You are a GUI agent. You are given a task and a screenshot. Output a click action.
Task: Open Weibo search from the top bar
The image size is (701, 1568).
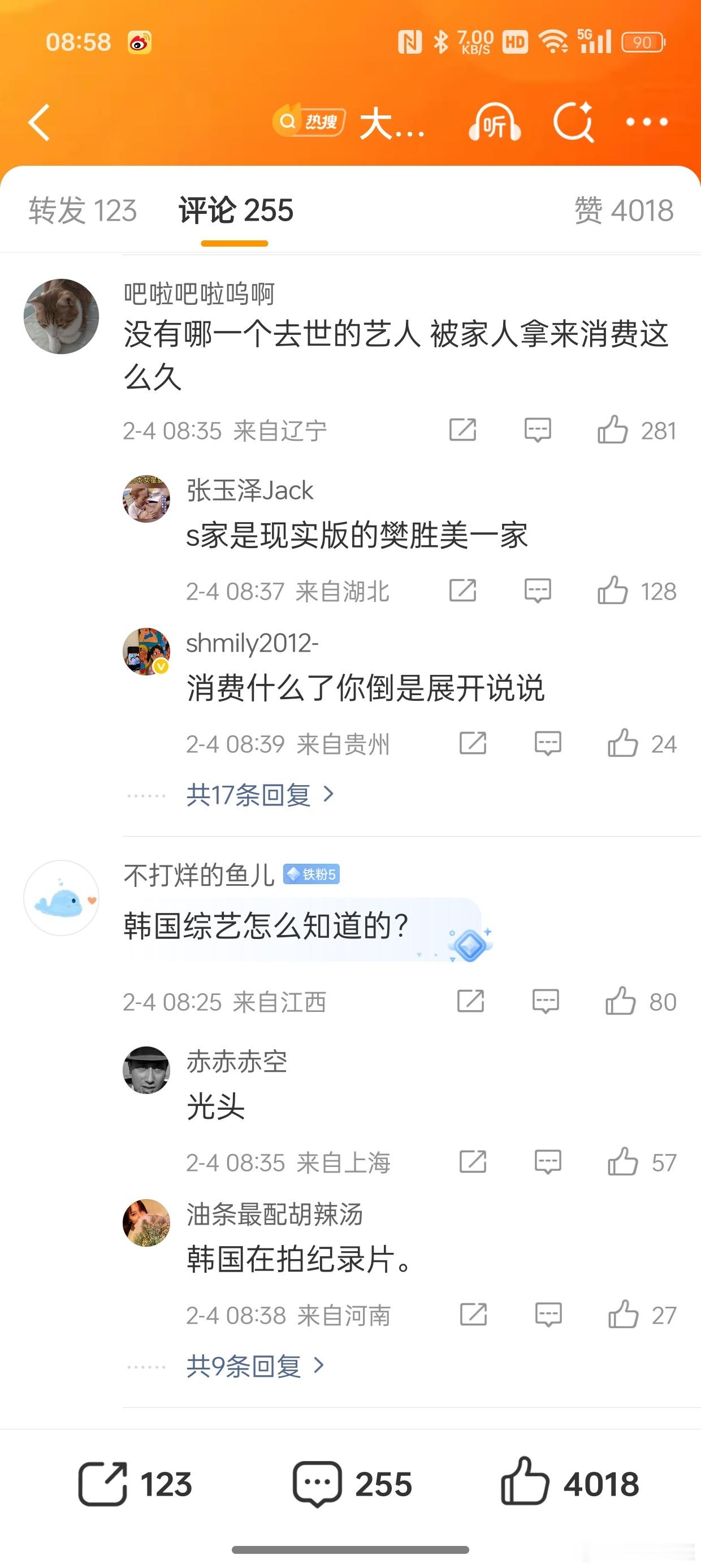tap(574, 122)
